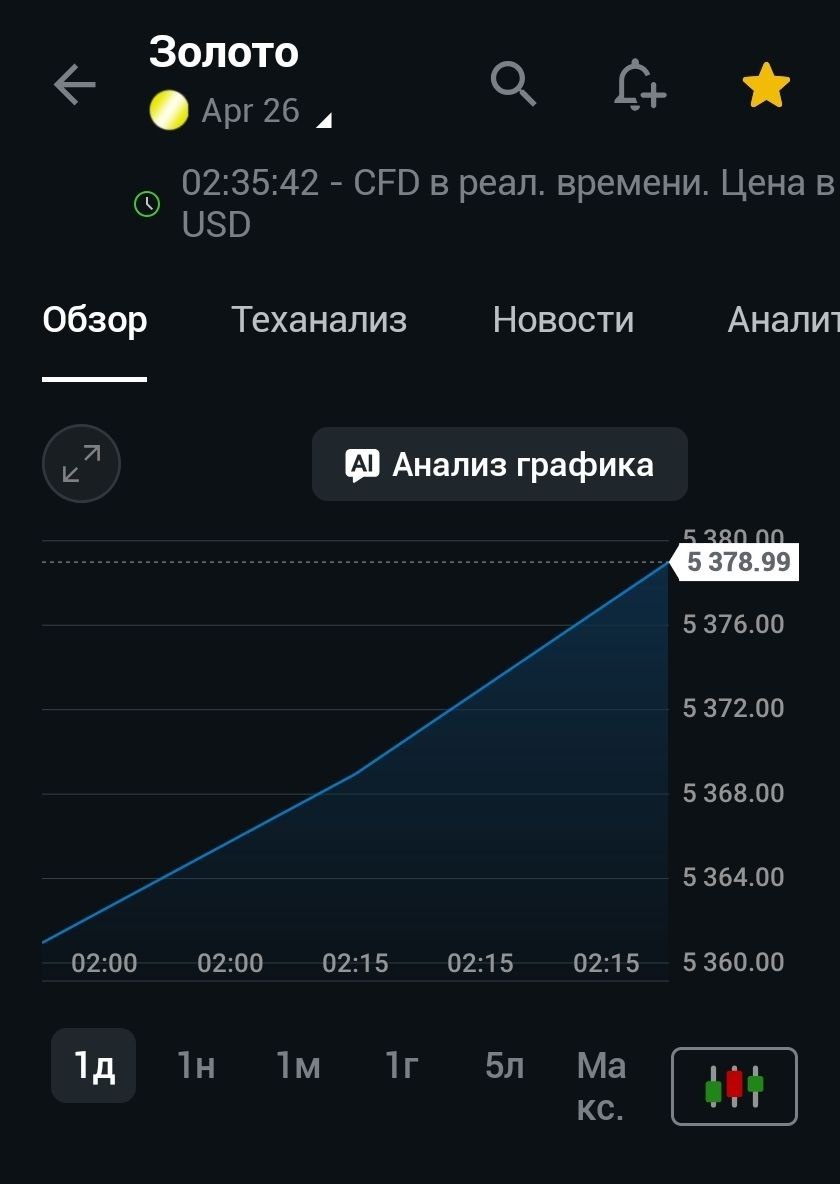
Task: Remove Золото from favorites via the star
Action: pos(766,86)
